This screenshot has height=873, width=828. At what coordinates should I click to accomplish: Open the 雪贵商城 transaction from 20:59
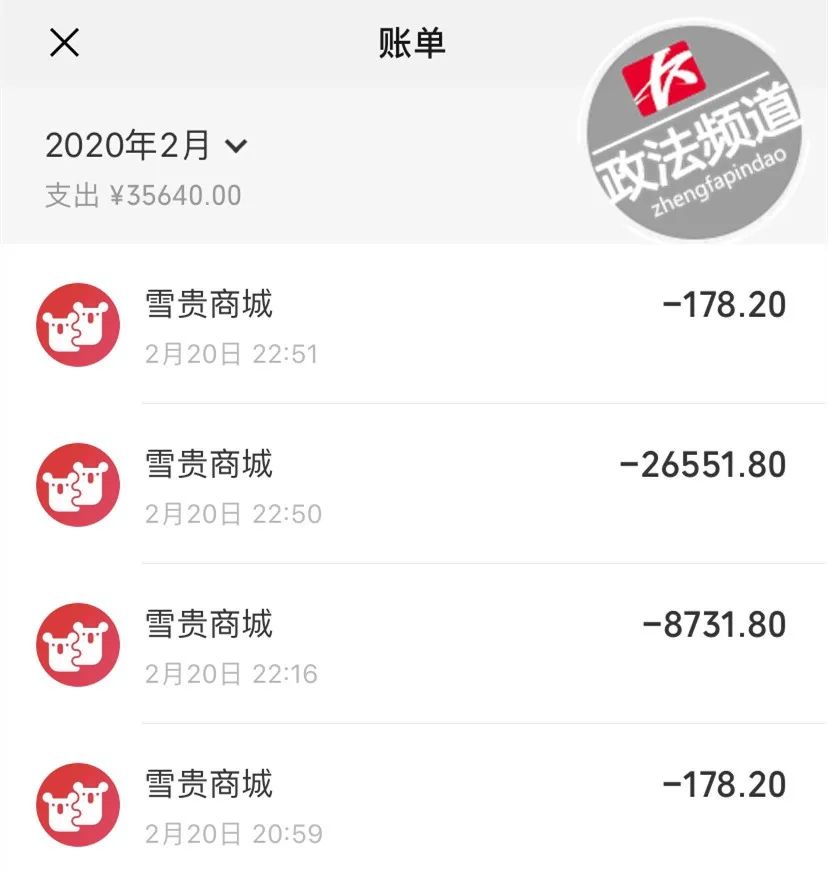coord(414,803)
